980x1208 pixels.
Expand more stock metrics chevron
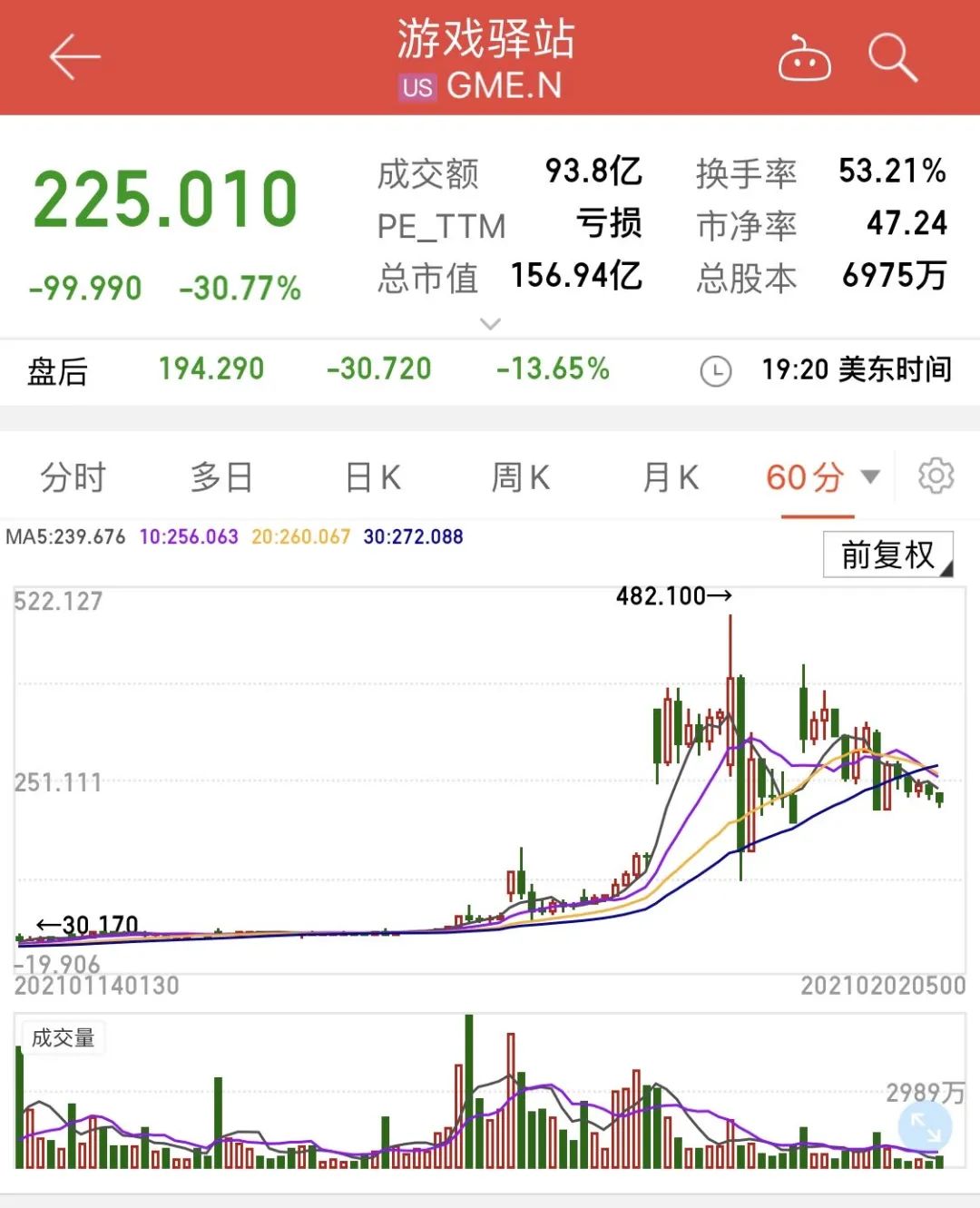(490, 324)
